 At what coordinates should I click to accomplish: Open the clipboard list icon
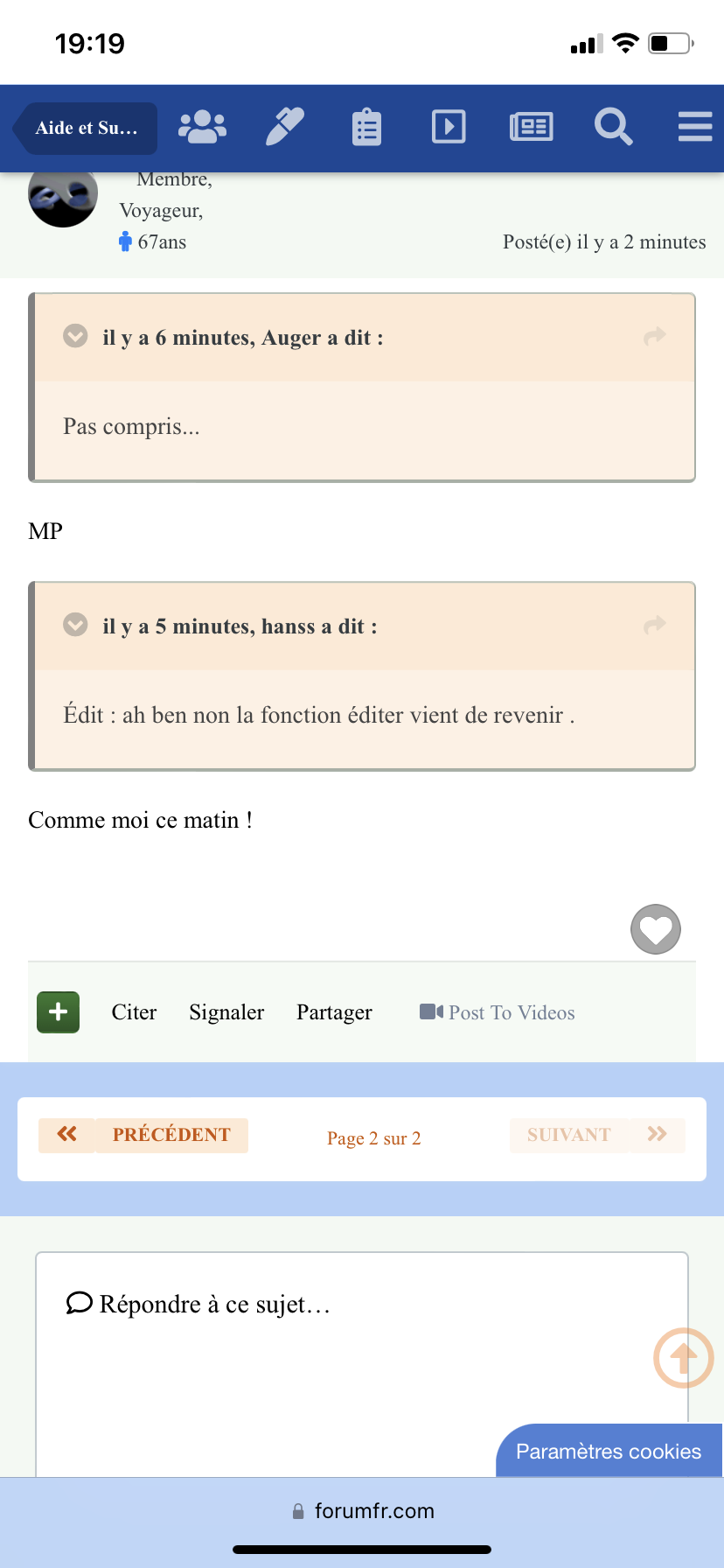(x=366, y=128)
